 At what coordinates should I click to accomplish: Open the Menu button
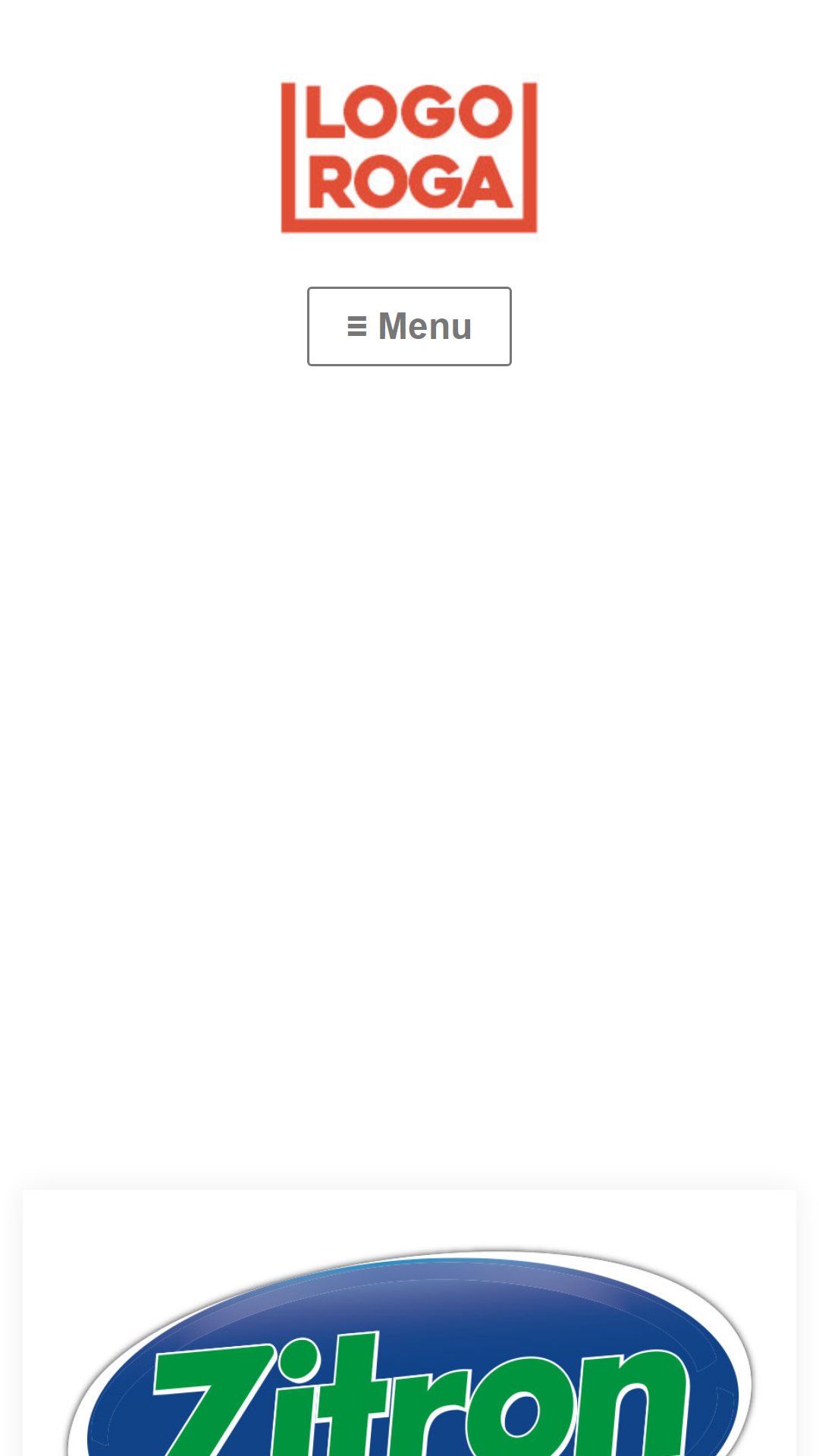(409, 326)
